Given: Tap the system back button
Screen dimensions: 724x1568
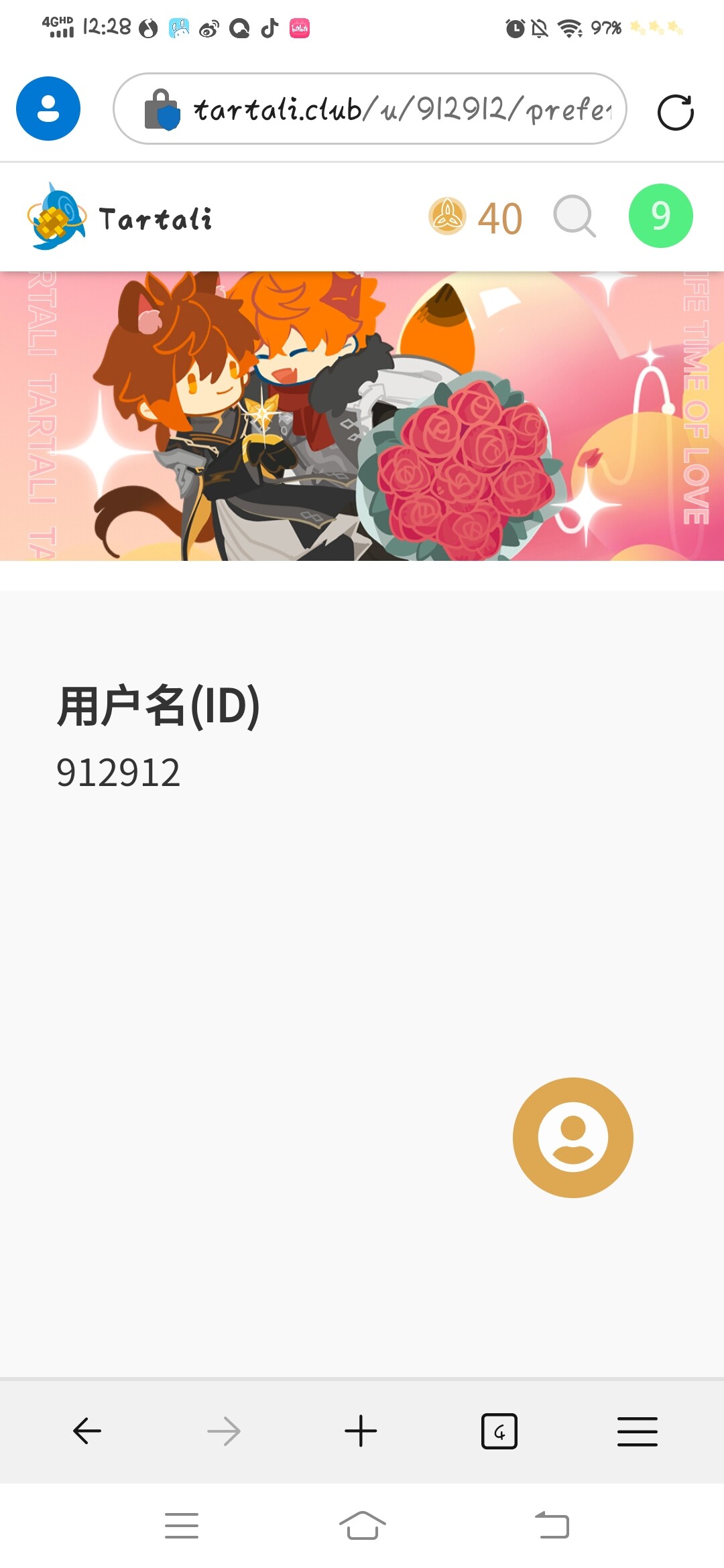Looking at the screenshot, I should [552, 1526].
